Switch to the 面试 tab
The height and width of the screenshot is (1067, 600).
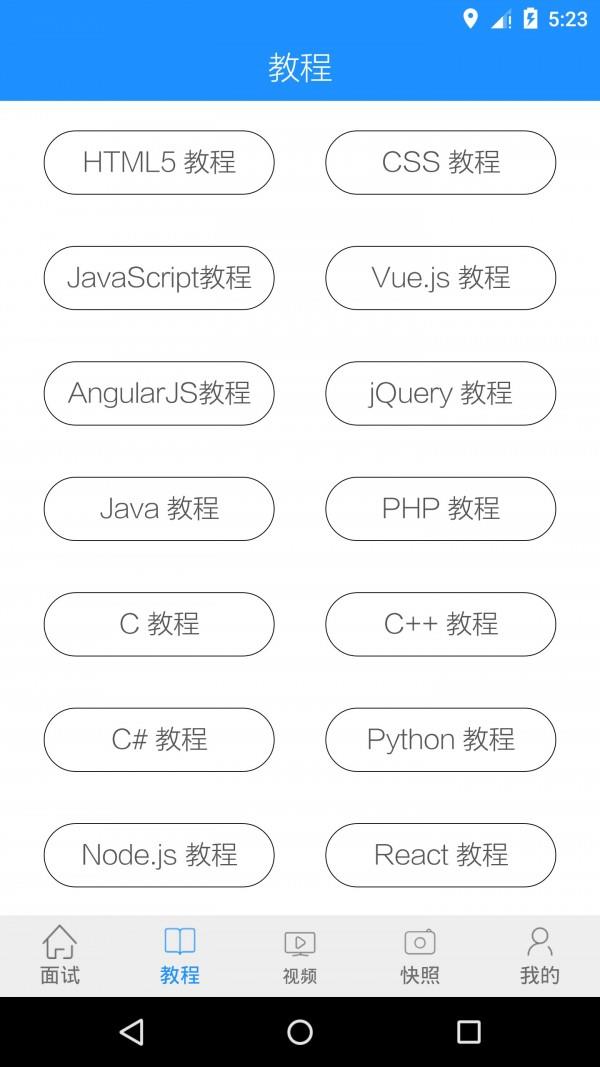pyautogui.click(x=60, y=956)
